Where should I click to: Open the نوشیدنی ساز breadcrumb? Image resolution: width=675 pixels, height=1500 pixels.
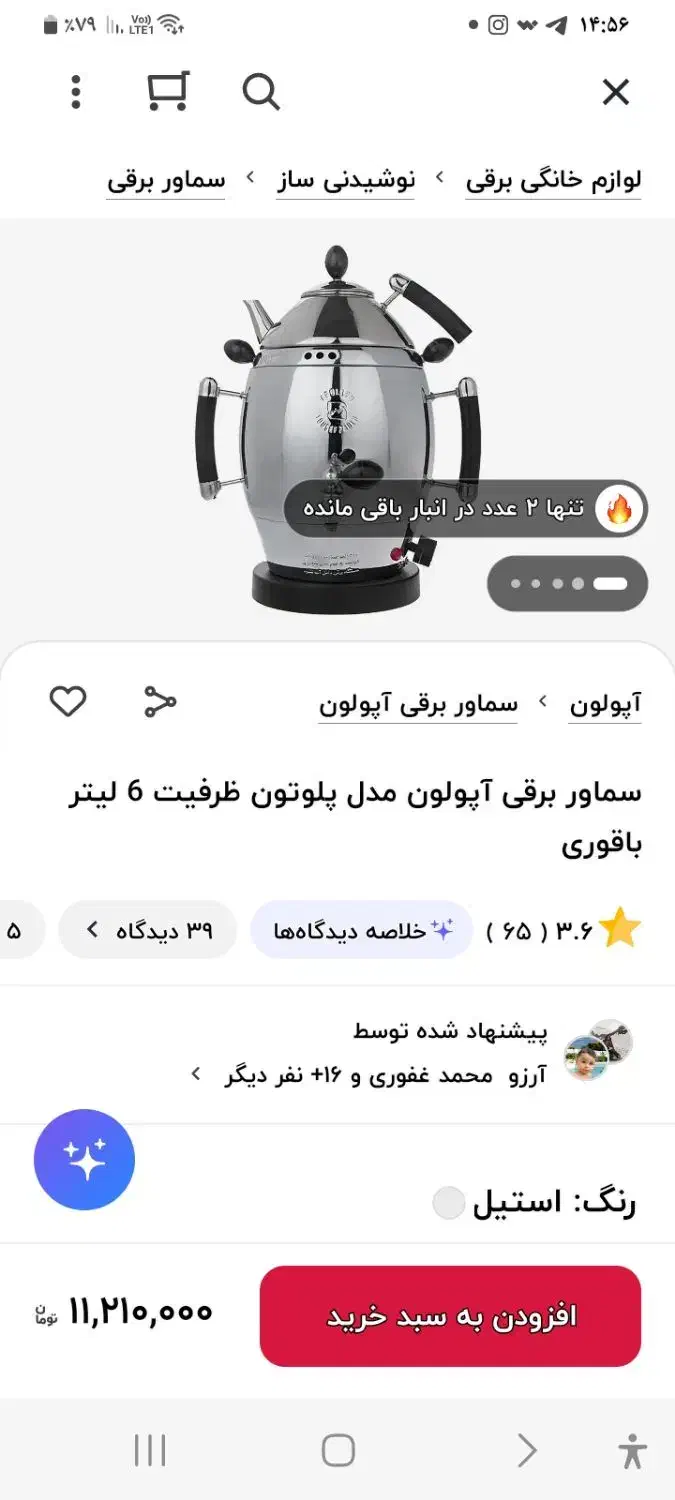click(345, 181)
